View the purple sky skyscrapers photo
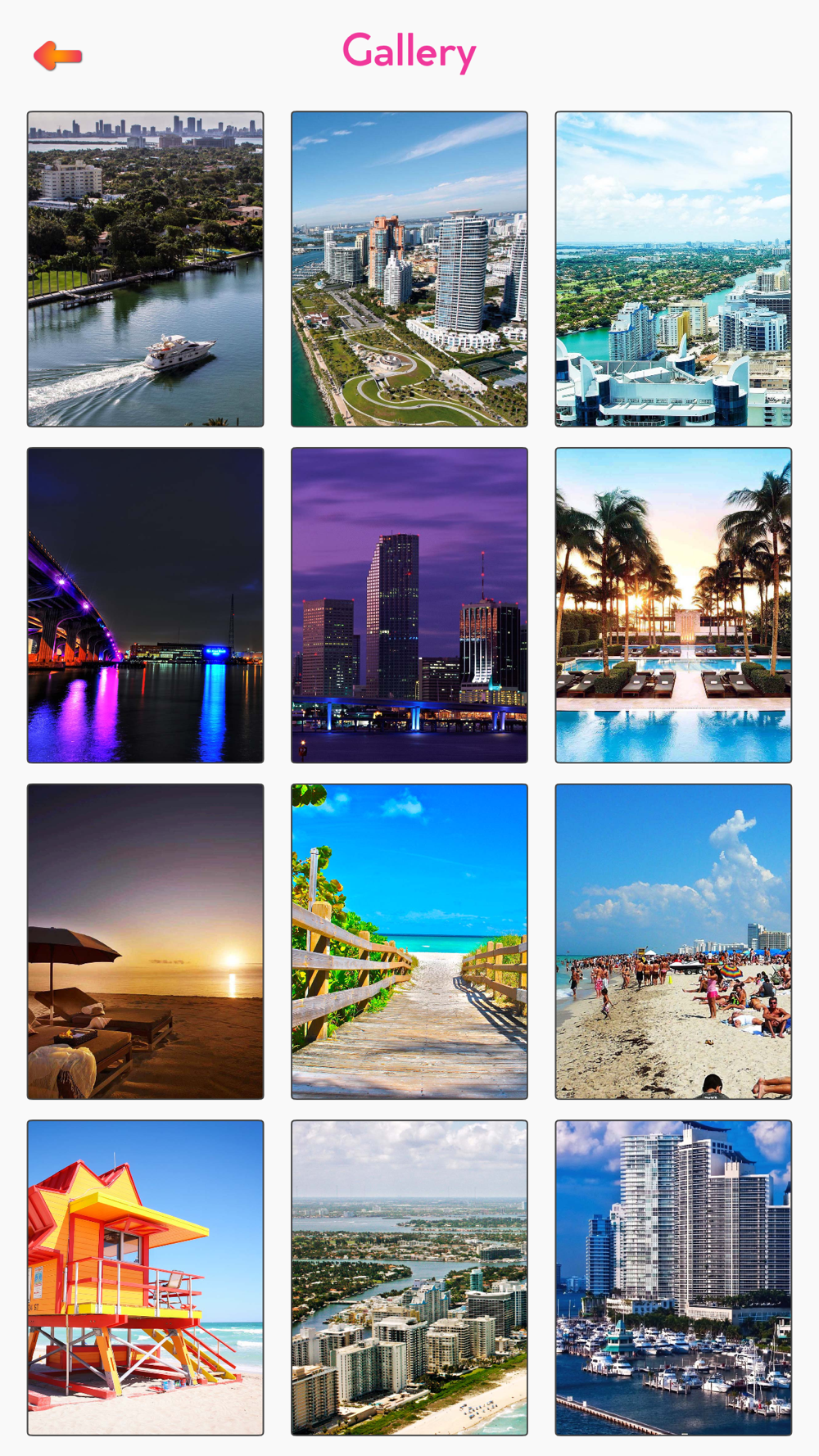The image size is (819, 1456). [409, 605]
